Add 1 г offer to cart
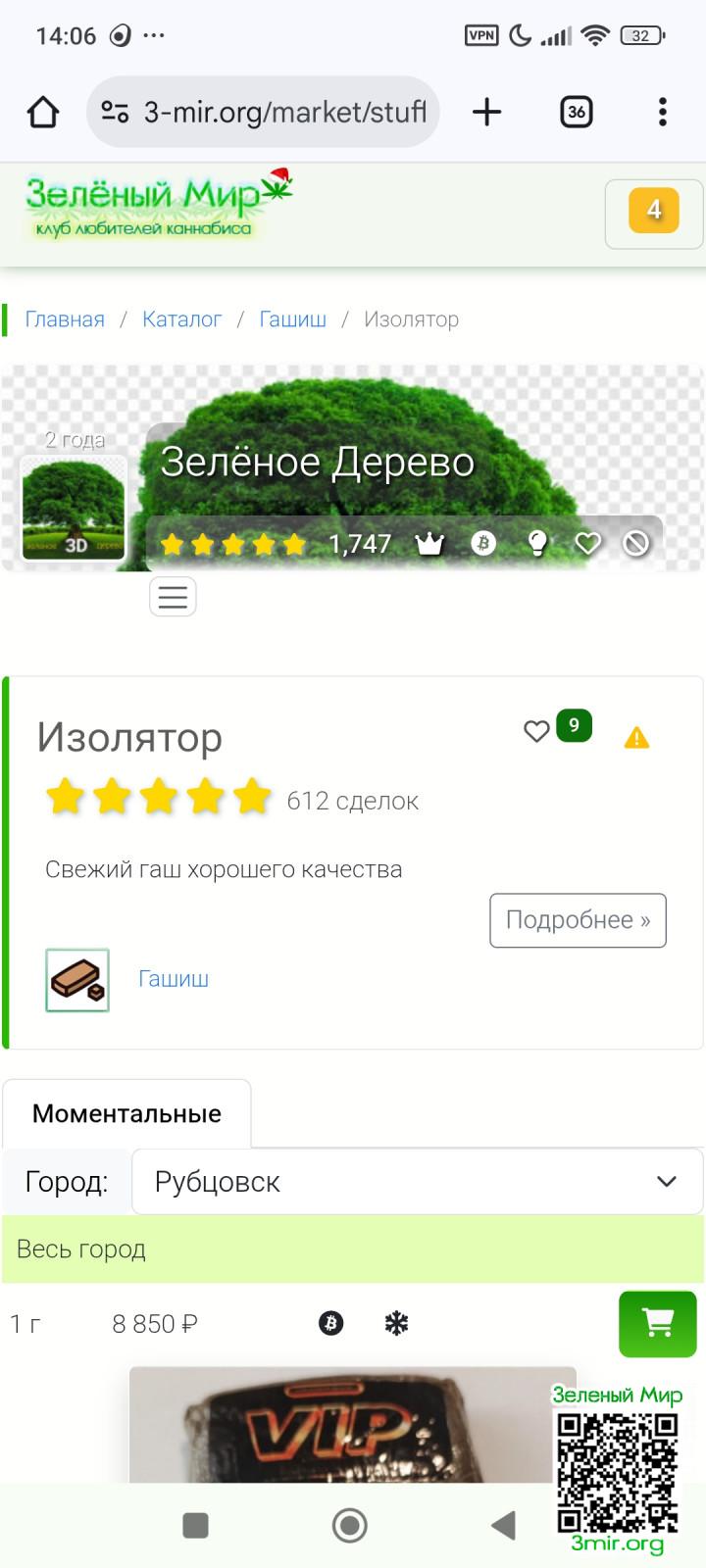Viewport: 706px width, 1568px height. coord(657,1324)
